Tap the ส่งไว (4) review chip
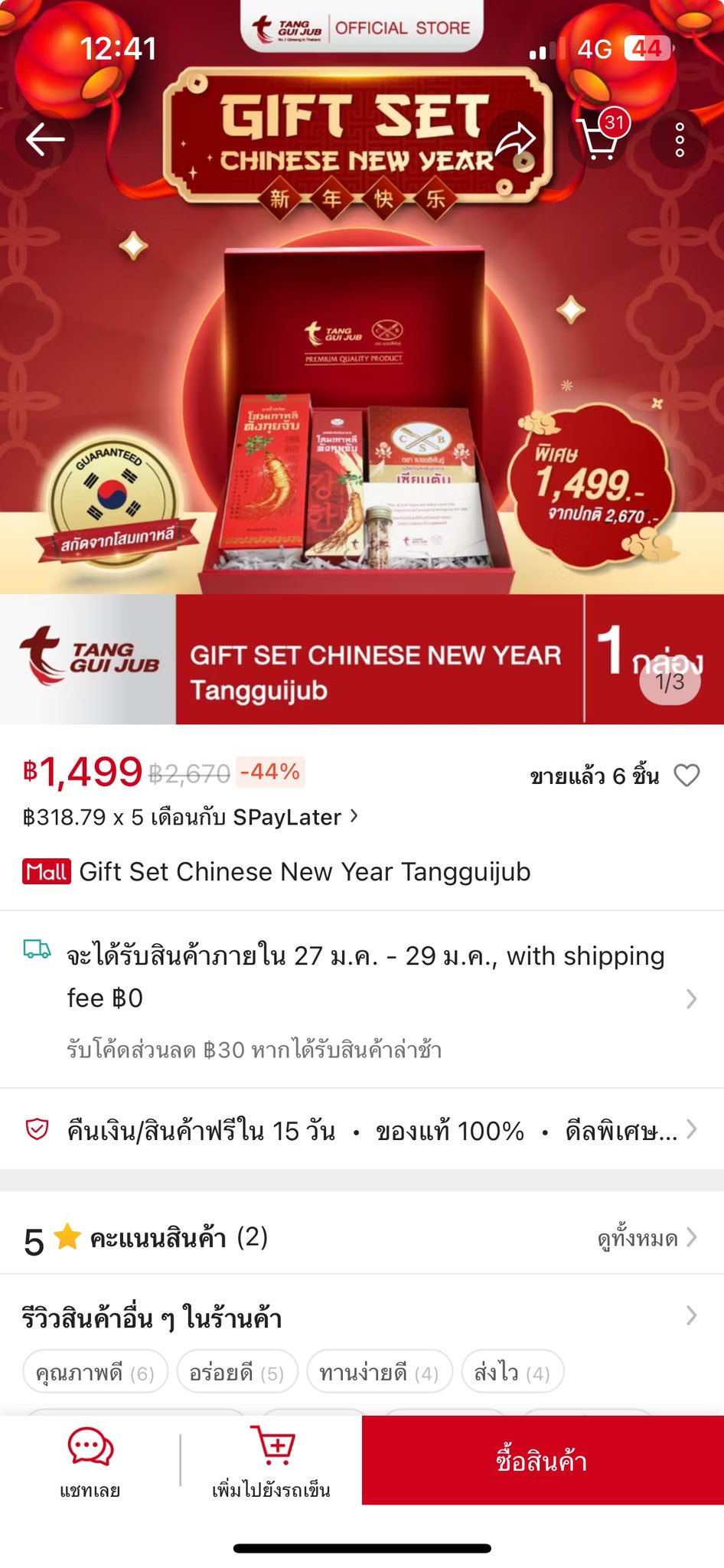724x1568 pixels. point(512,1373)
